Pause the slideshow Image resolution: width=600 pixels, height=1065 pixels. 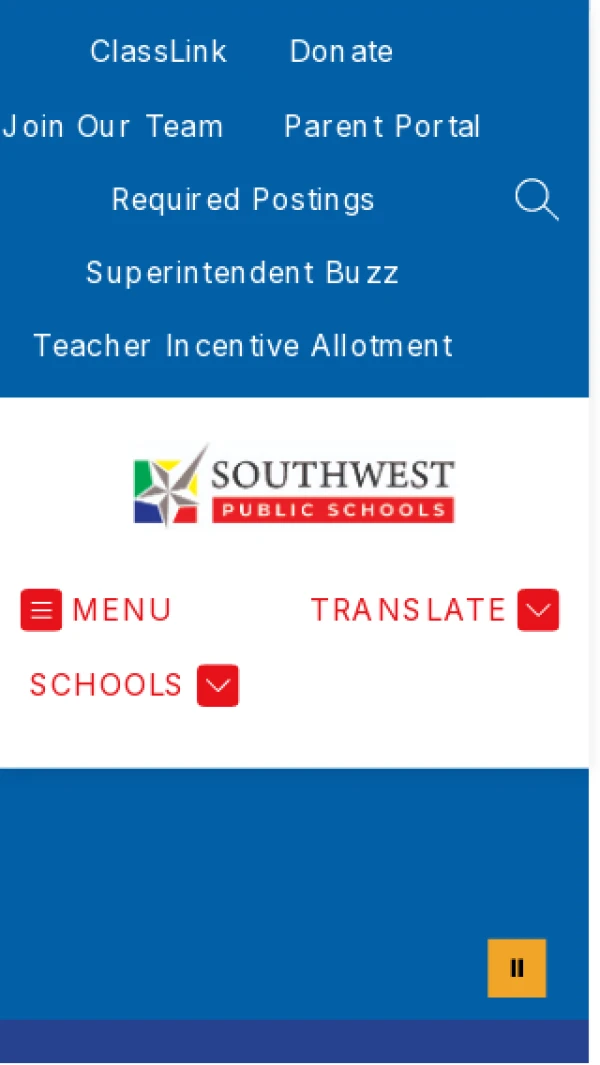click(x=517, y=968)
